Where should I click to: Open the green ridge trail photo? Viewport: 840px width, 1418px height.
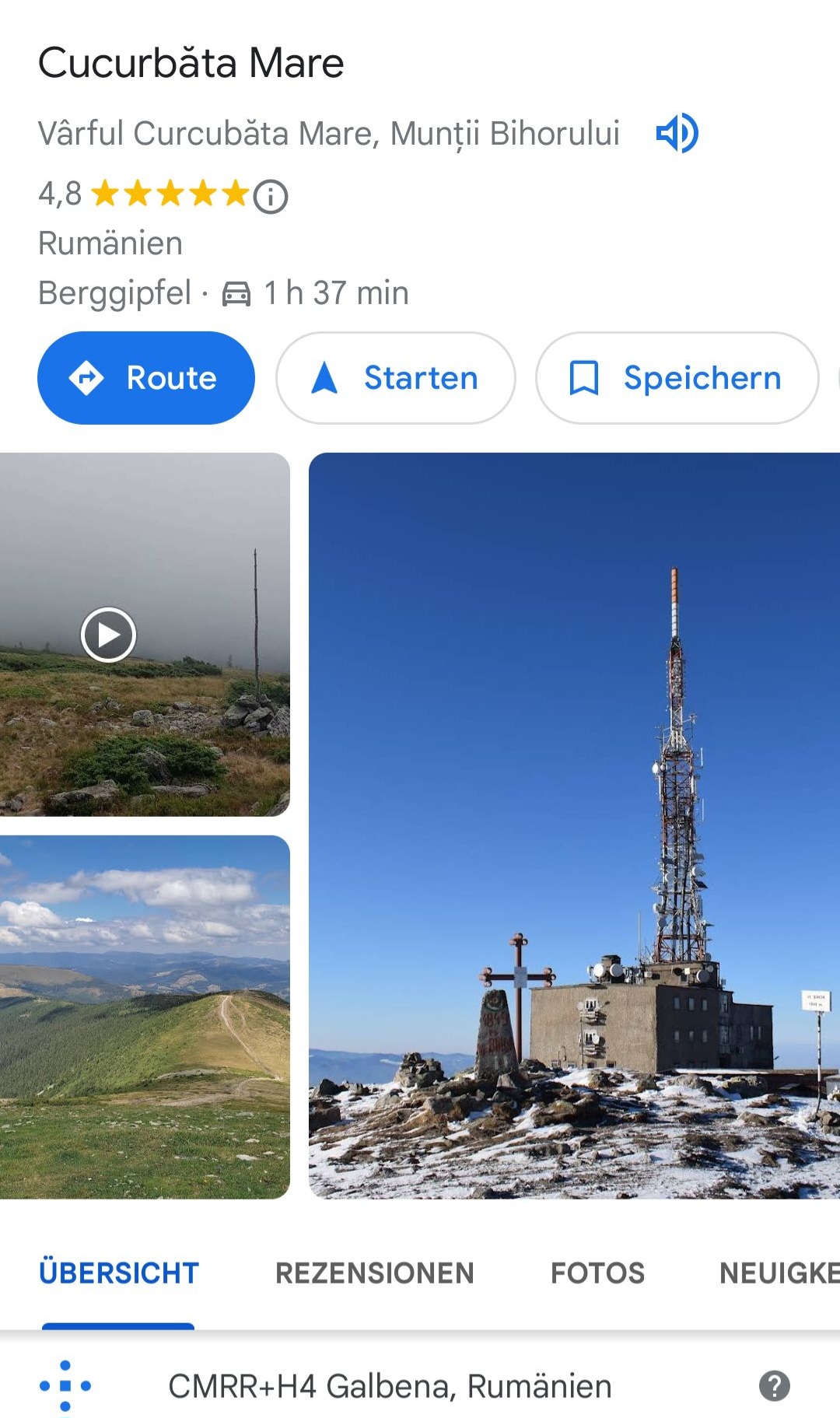click(145, 1017)
